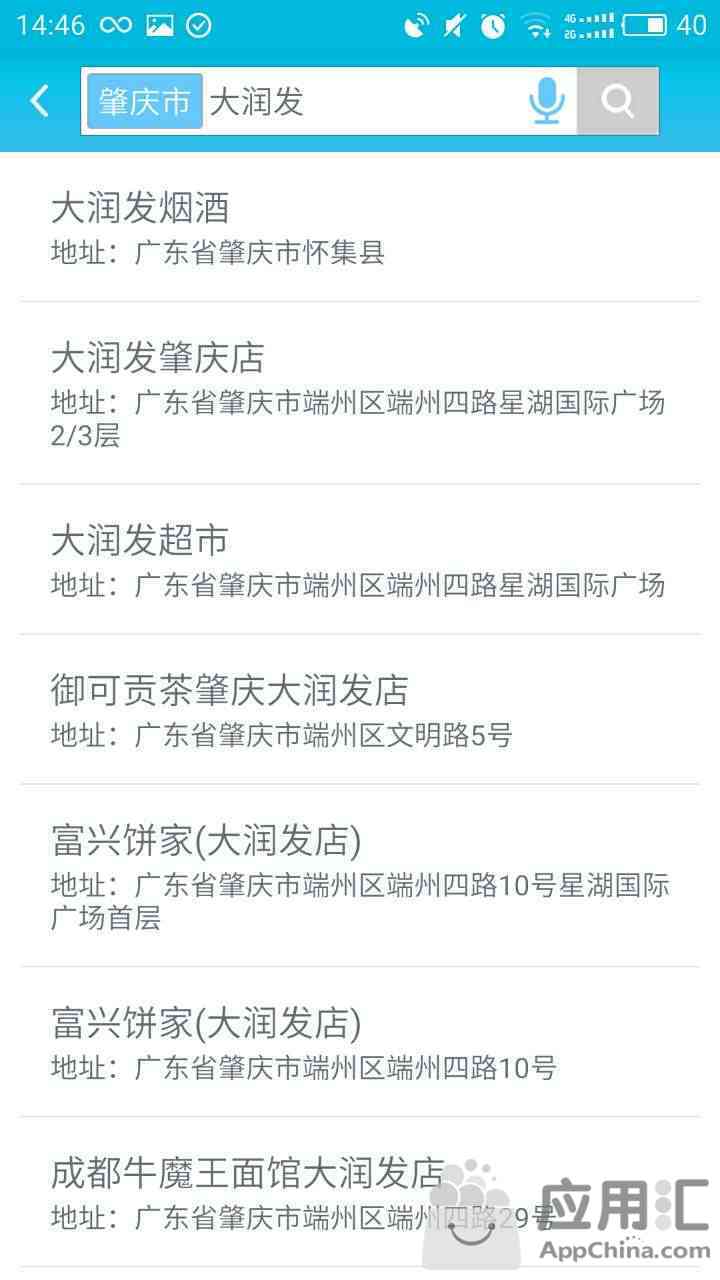
Task: Open the 大润发超市 result
Action: (360, 560)
